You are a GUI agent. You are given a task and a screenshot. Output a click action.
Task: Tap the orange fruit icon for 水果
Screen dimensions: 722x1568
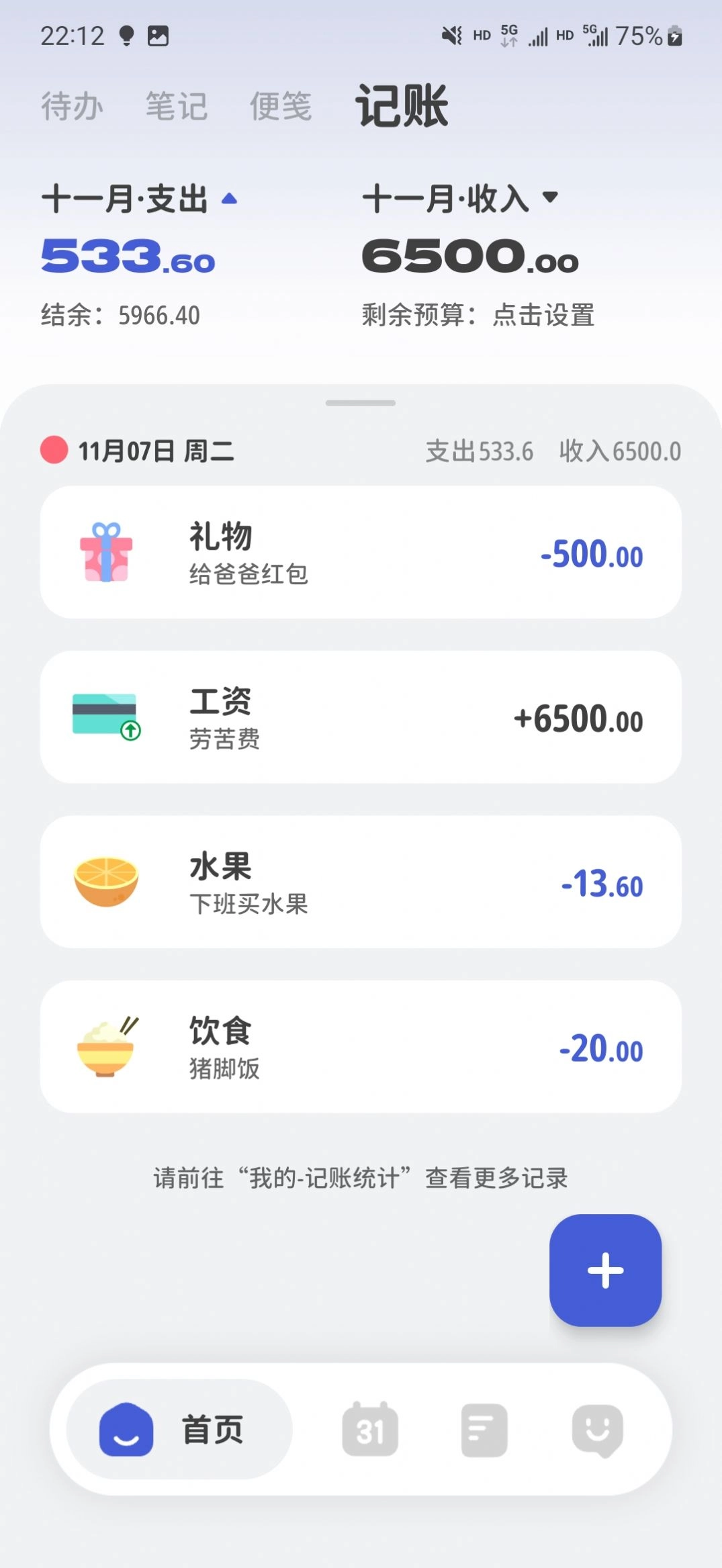click(x=107, y=882)
